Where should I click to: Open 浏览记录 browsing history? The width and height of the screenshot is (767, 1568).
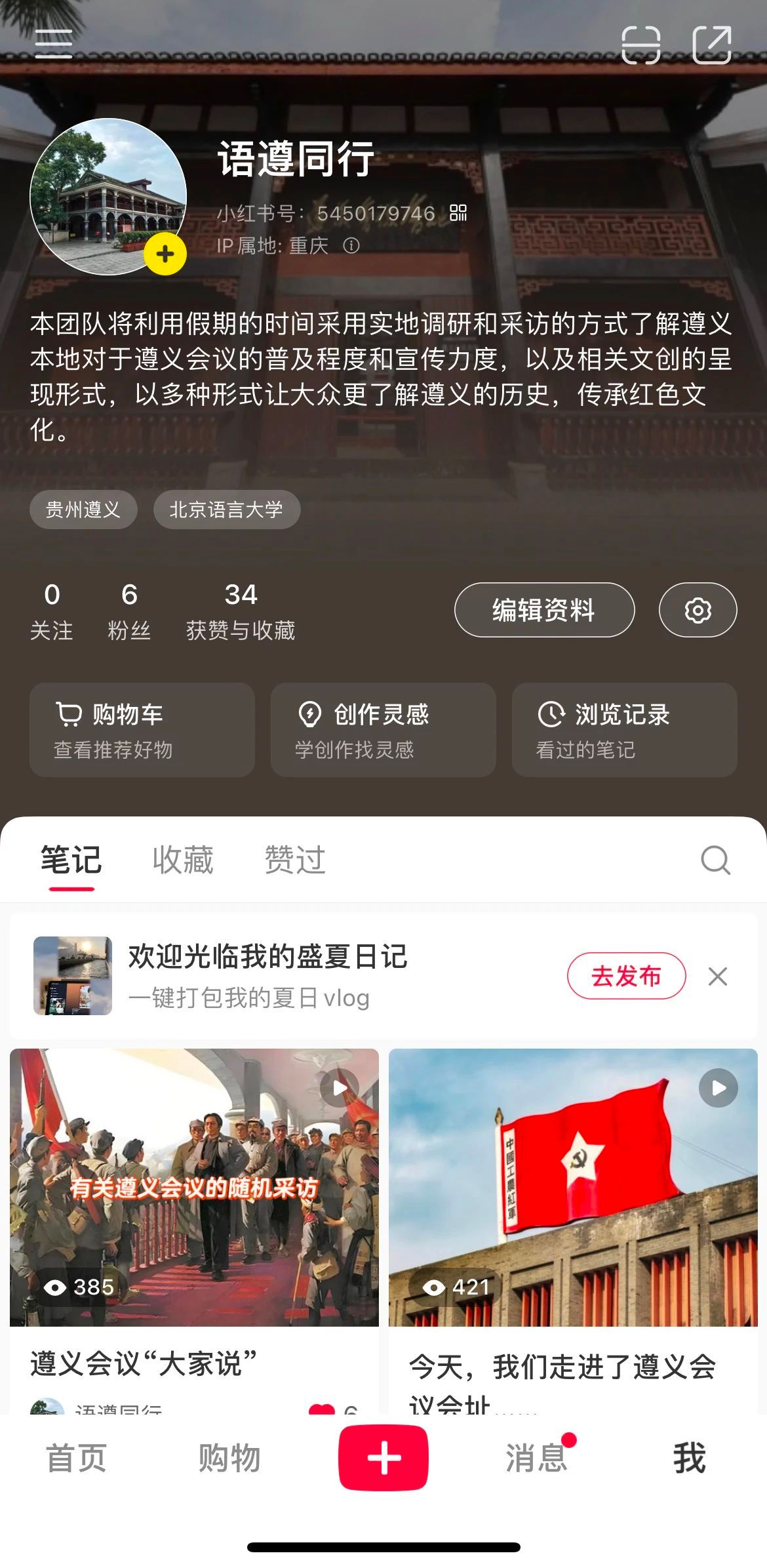[624, 729]
